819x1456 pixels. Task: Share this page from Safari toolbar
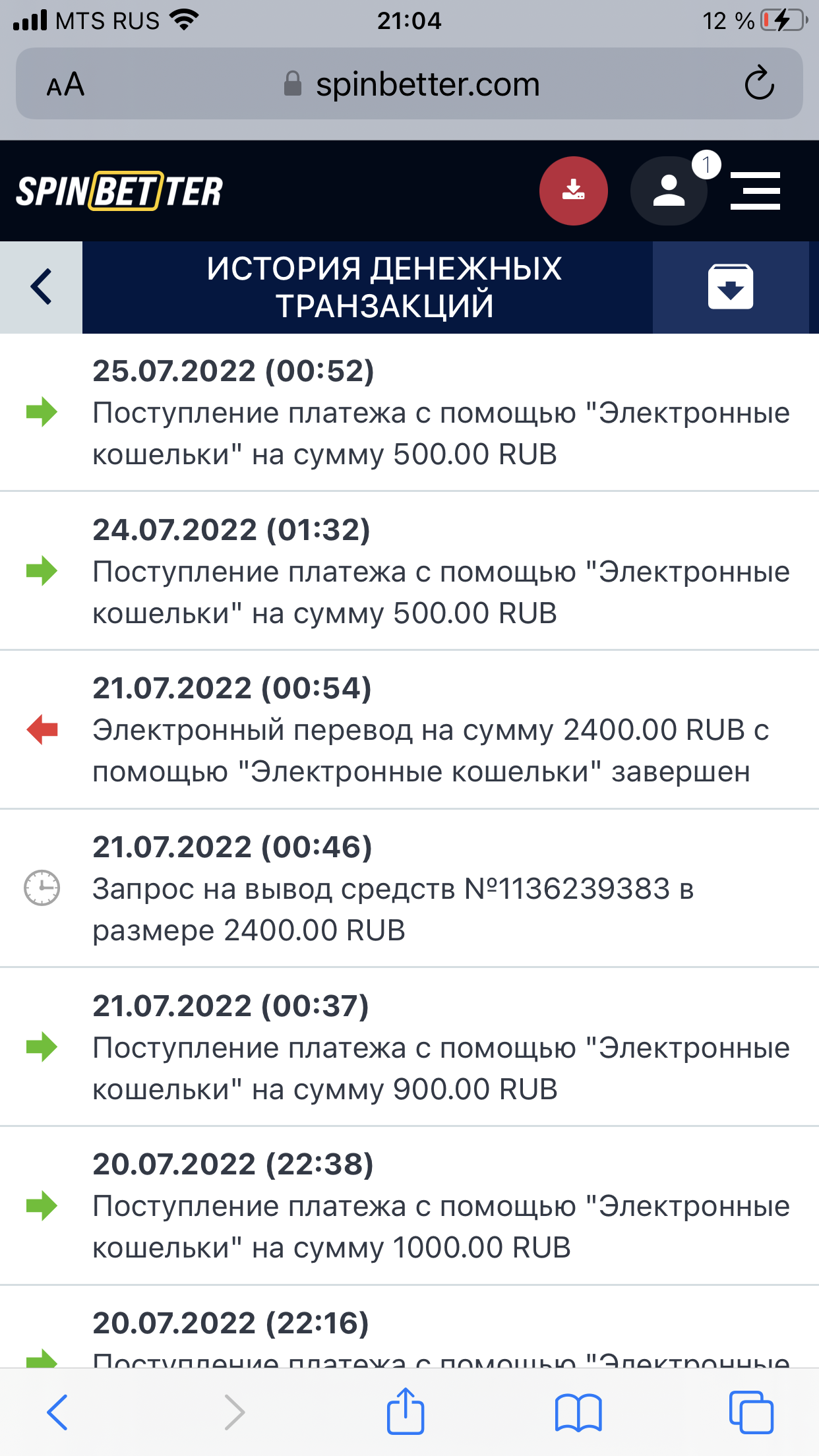(405, 1411)
